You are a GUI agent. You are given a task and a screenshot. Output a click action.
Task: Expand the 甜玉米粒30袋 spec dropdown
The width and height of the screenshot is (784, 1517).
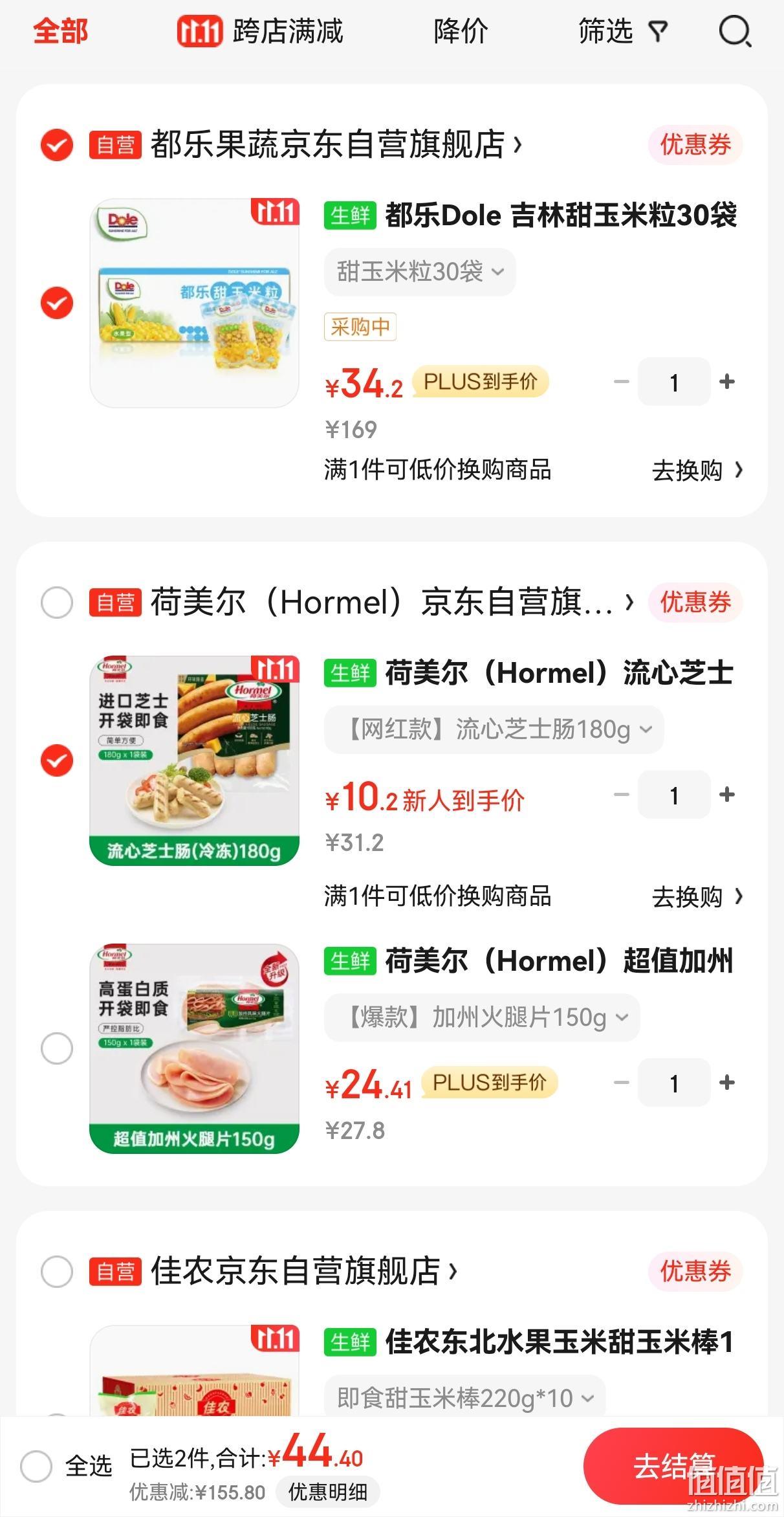tap(420, 271)
